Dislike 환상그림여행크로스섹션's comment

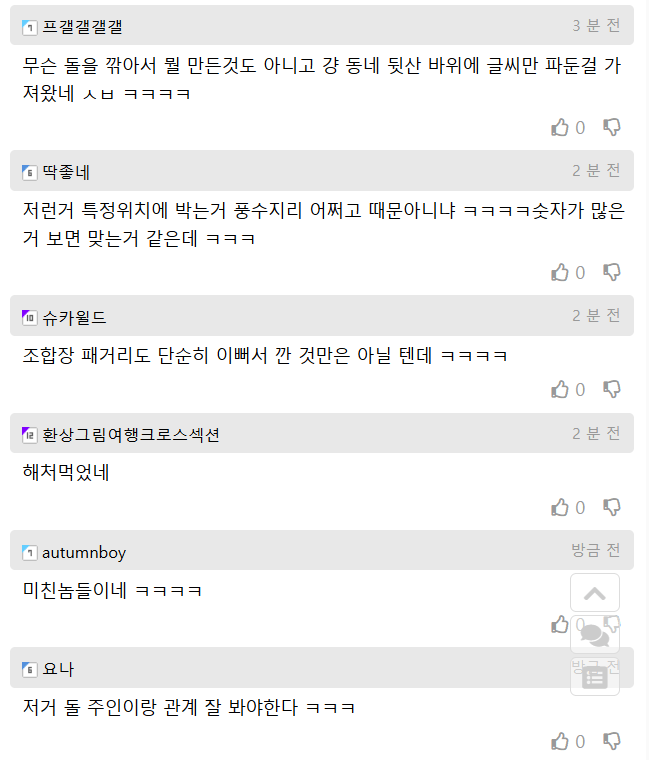click(612, 507)
